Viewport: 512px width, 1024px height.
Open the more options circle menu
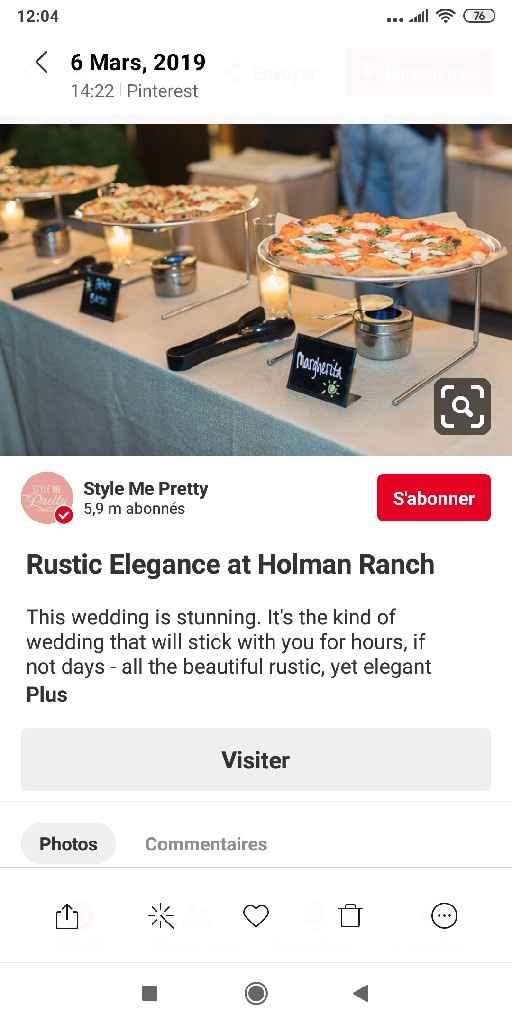point(445,916)
